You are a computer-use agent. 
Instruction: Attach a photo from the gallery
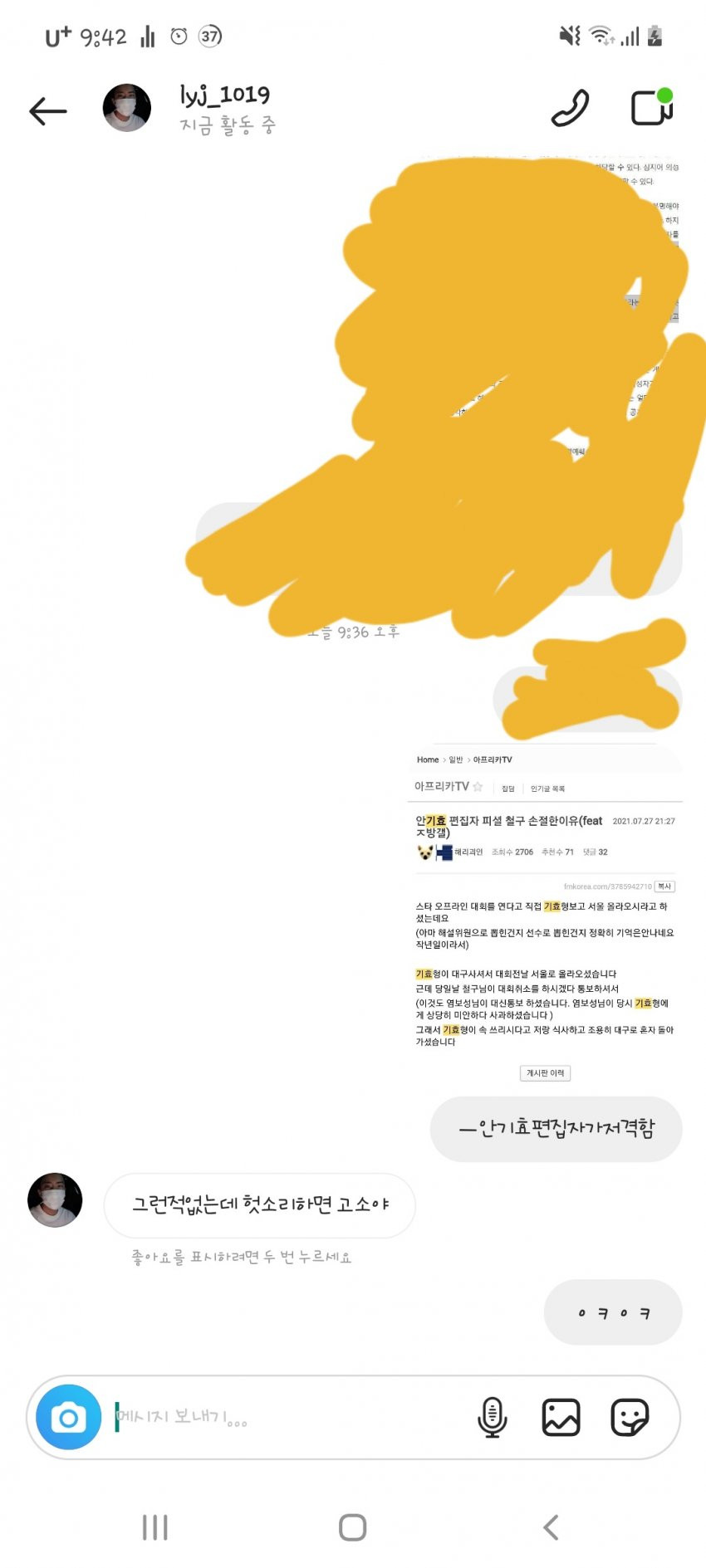point(561,1417)
